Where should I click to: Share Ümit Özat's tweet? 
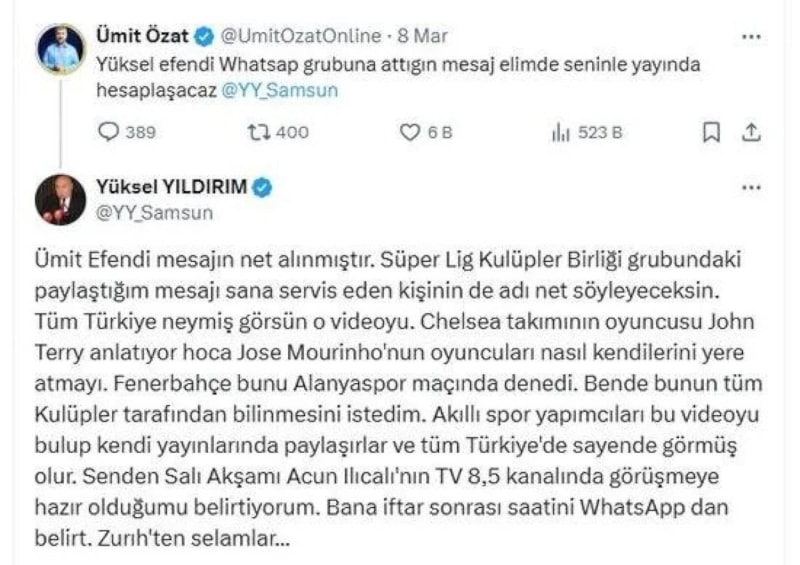752,132
